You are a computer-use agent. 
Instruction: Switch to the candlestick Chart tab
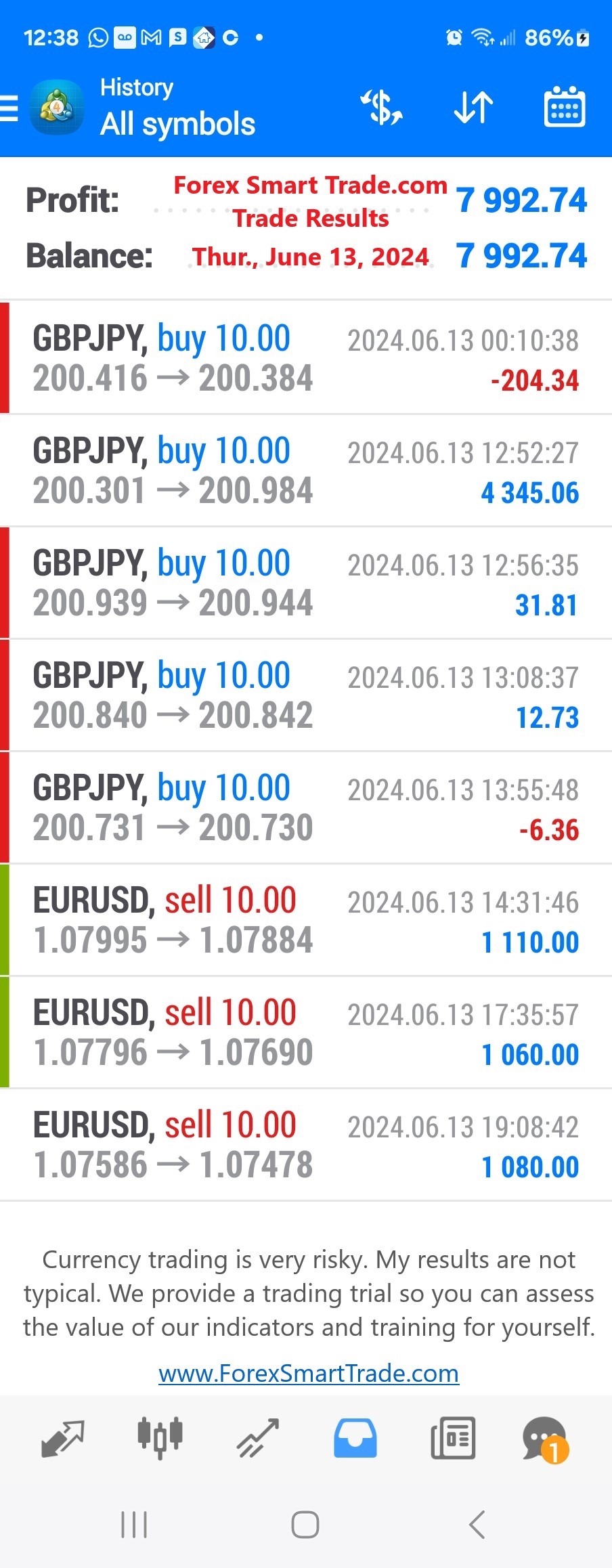pyautogui.click(x=160, y=1438)
